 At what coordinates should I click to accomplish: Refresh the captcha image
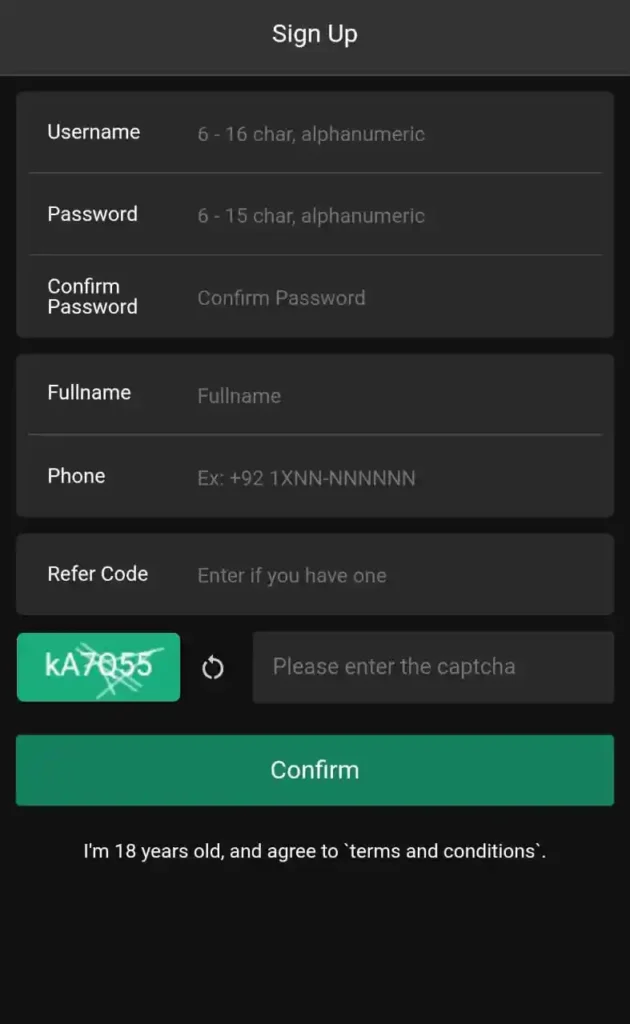coord(213,668)
